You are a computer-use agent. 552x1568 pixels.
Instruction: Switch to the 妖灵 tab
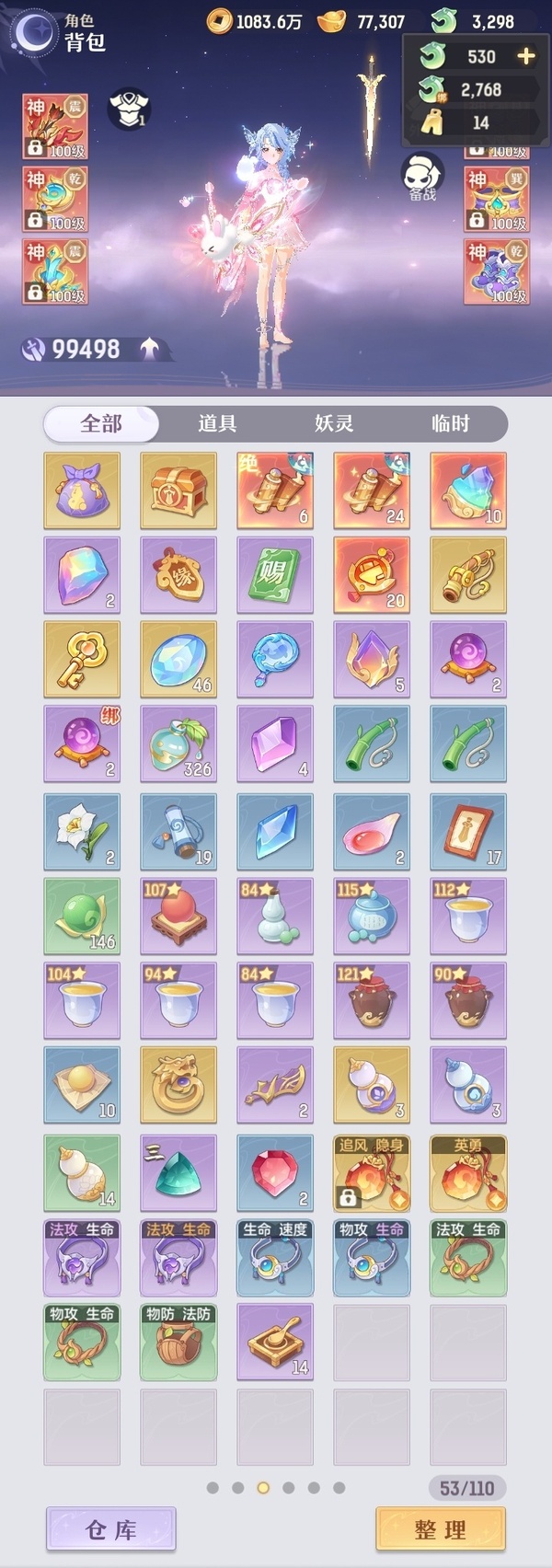(334, 423)
